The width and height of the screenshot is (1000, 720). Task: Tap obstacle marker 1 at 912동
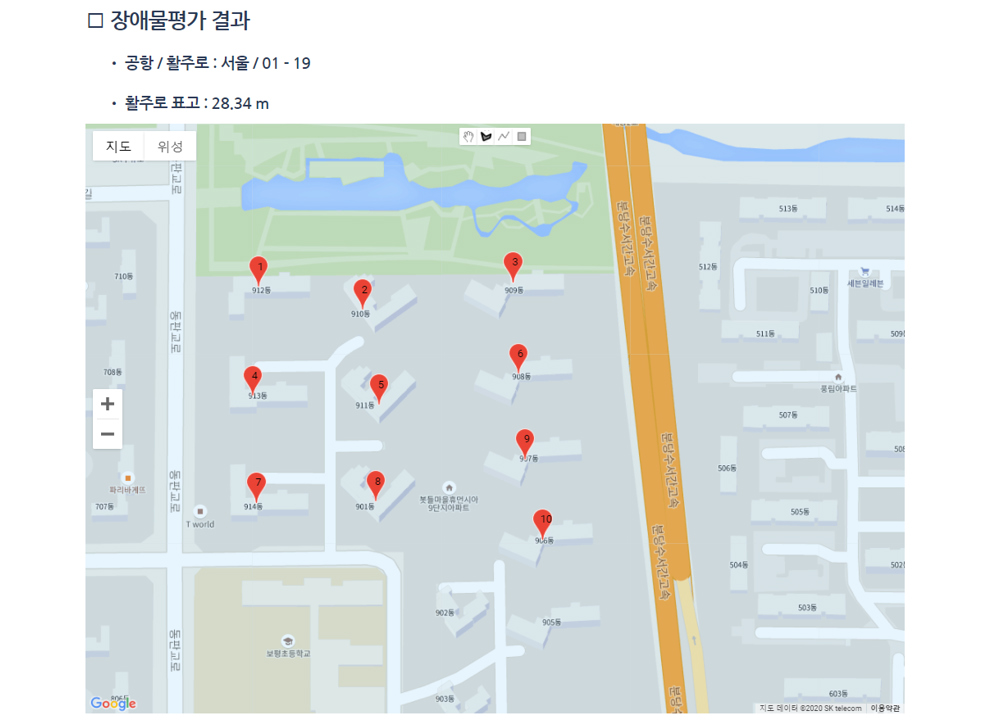click(x=259, y=269)
